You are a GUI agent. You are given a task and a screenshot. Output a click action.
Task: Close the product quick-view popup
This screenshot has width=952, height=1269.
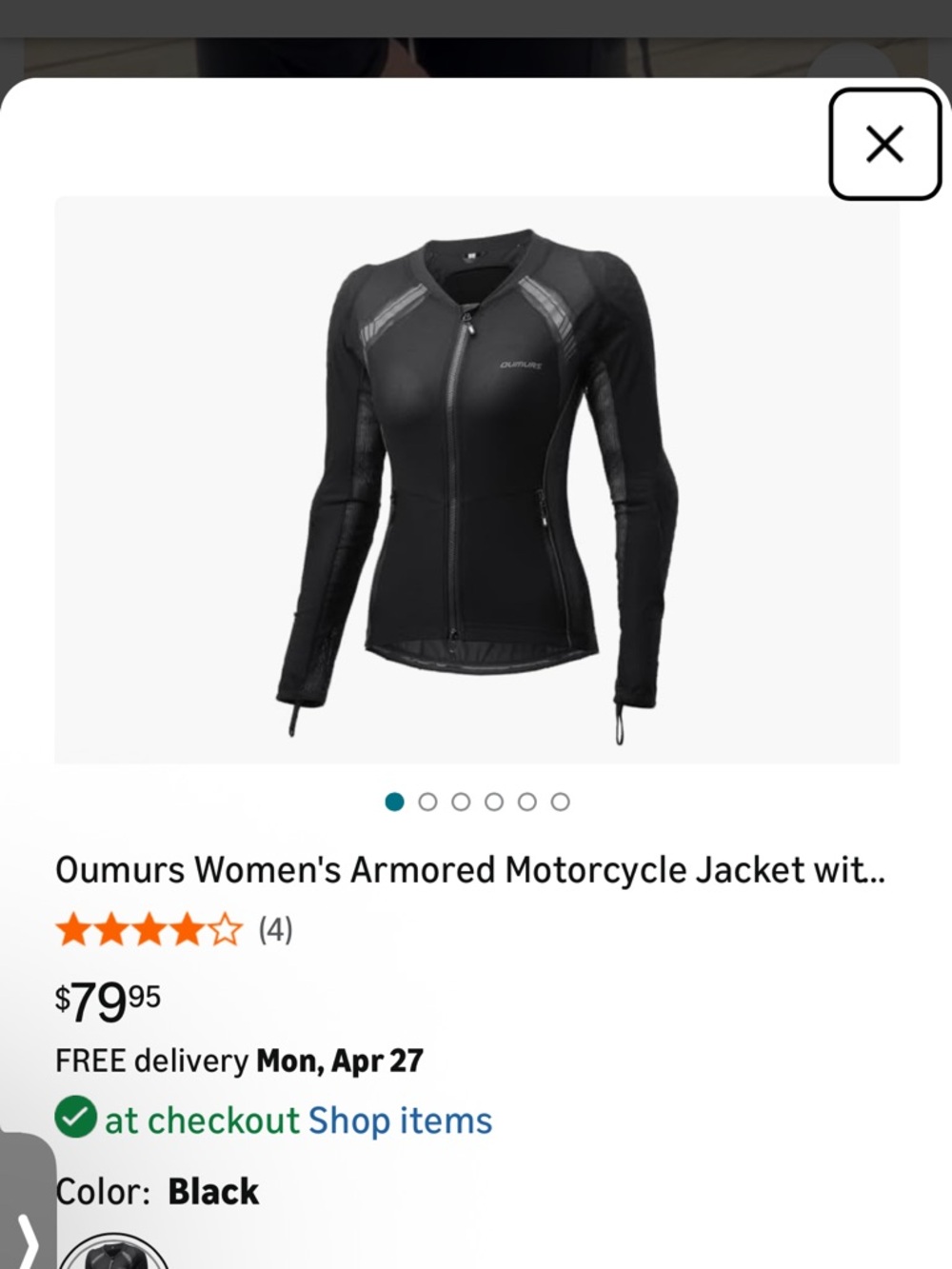[x=884, y=145]
